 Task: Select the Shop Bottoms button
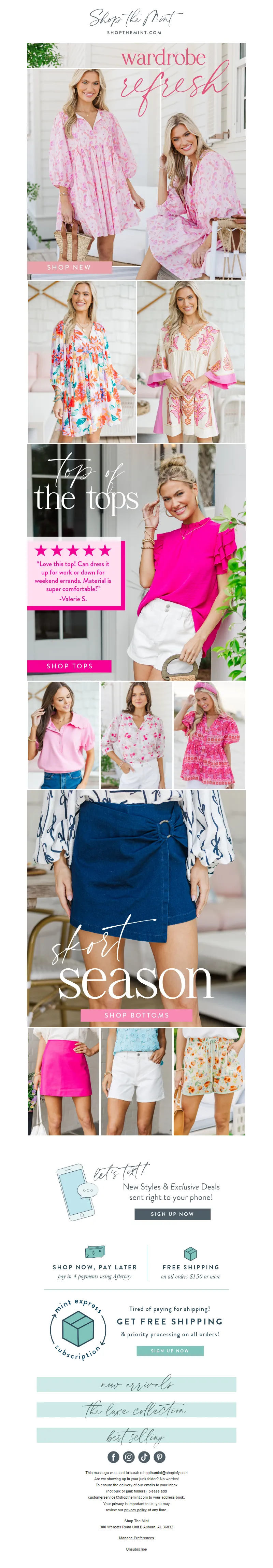point(136,1015)
